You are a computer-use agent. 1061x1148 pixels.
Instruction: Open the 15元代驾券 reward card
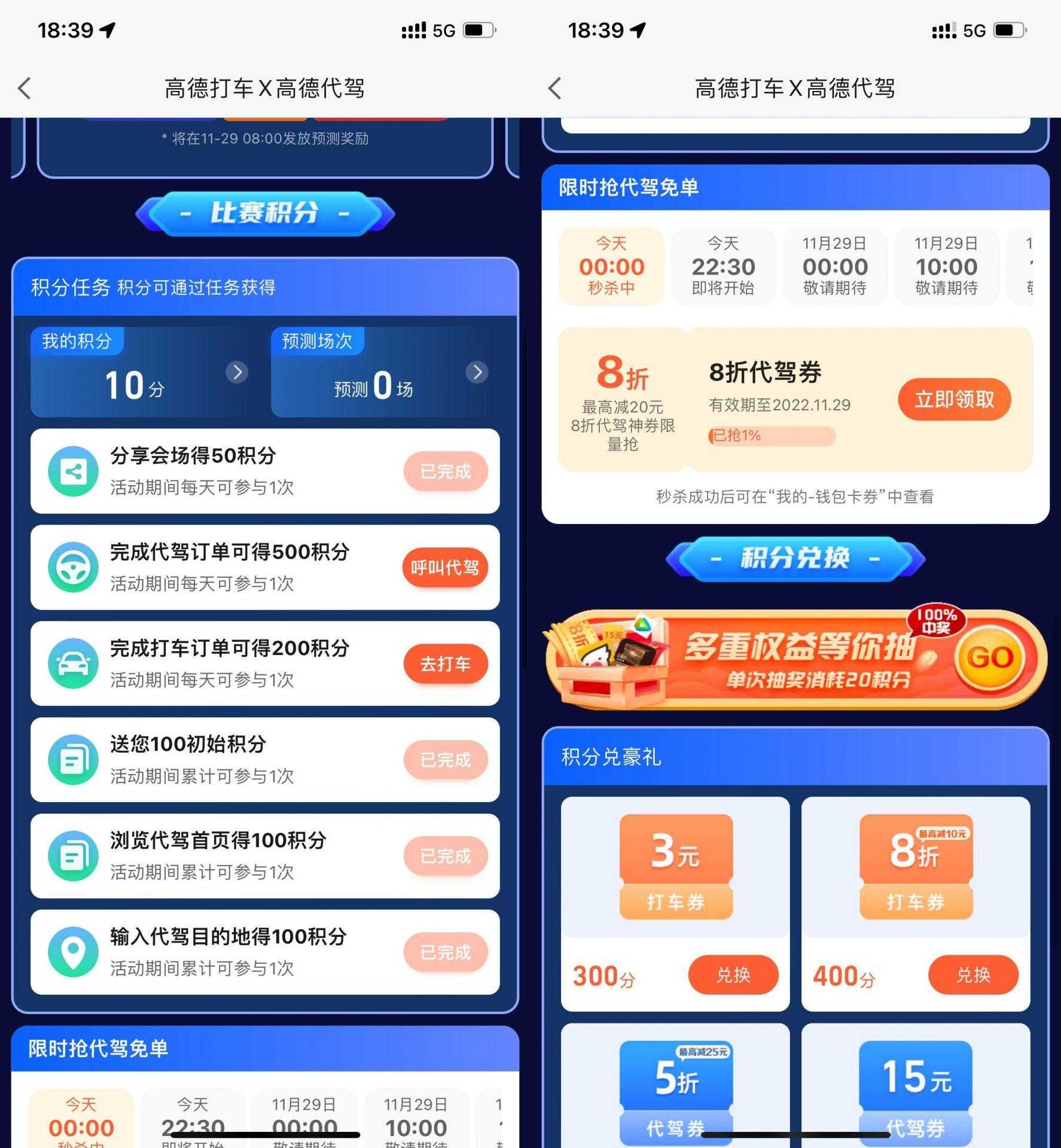(915, 1089)
